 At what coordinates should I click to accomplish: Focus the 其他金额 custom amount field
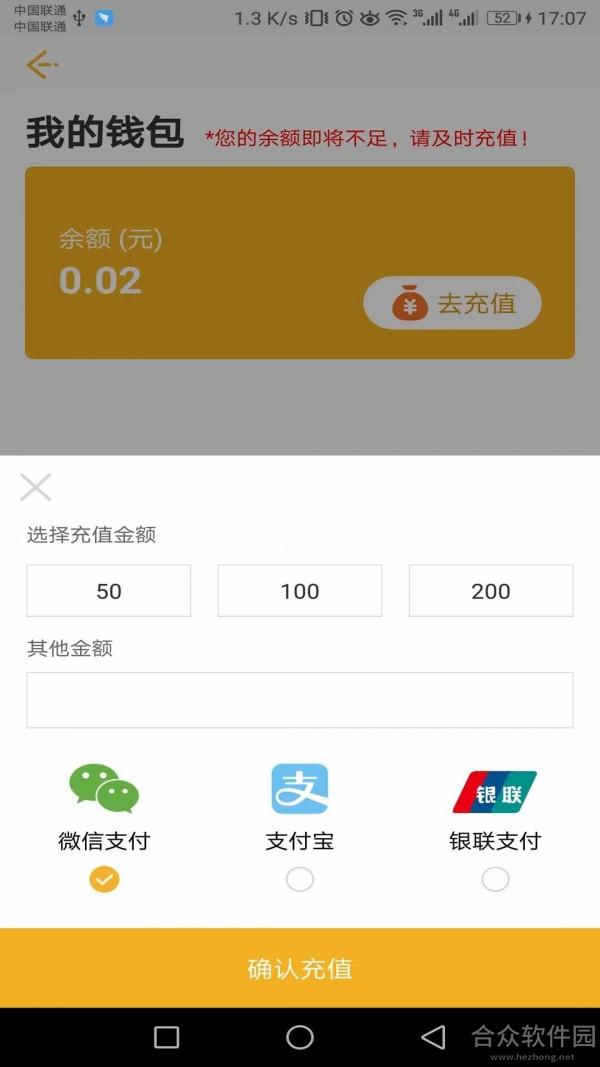(x=300, y=700)
